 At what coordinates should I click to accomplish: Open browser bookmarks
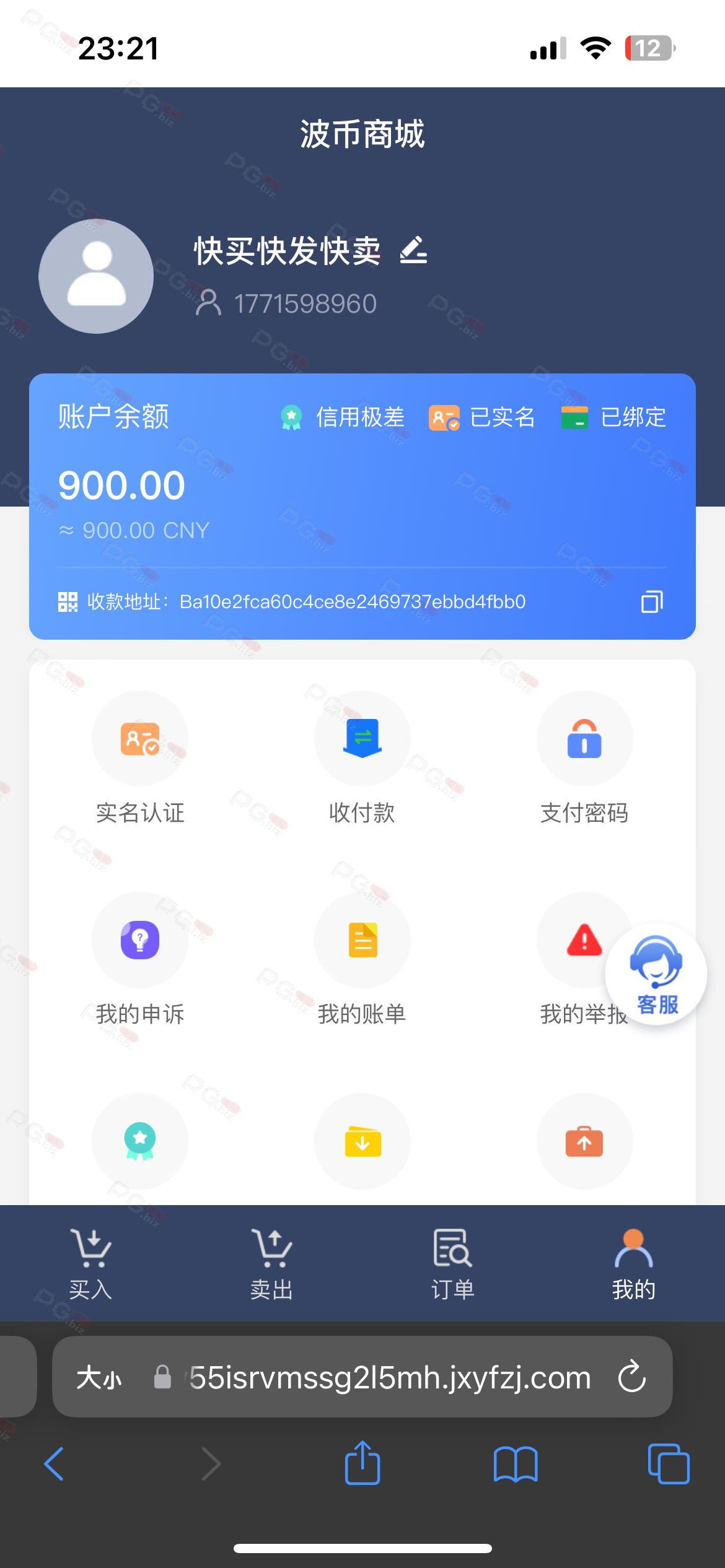click(x=516, y=1464)
